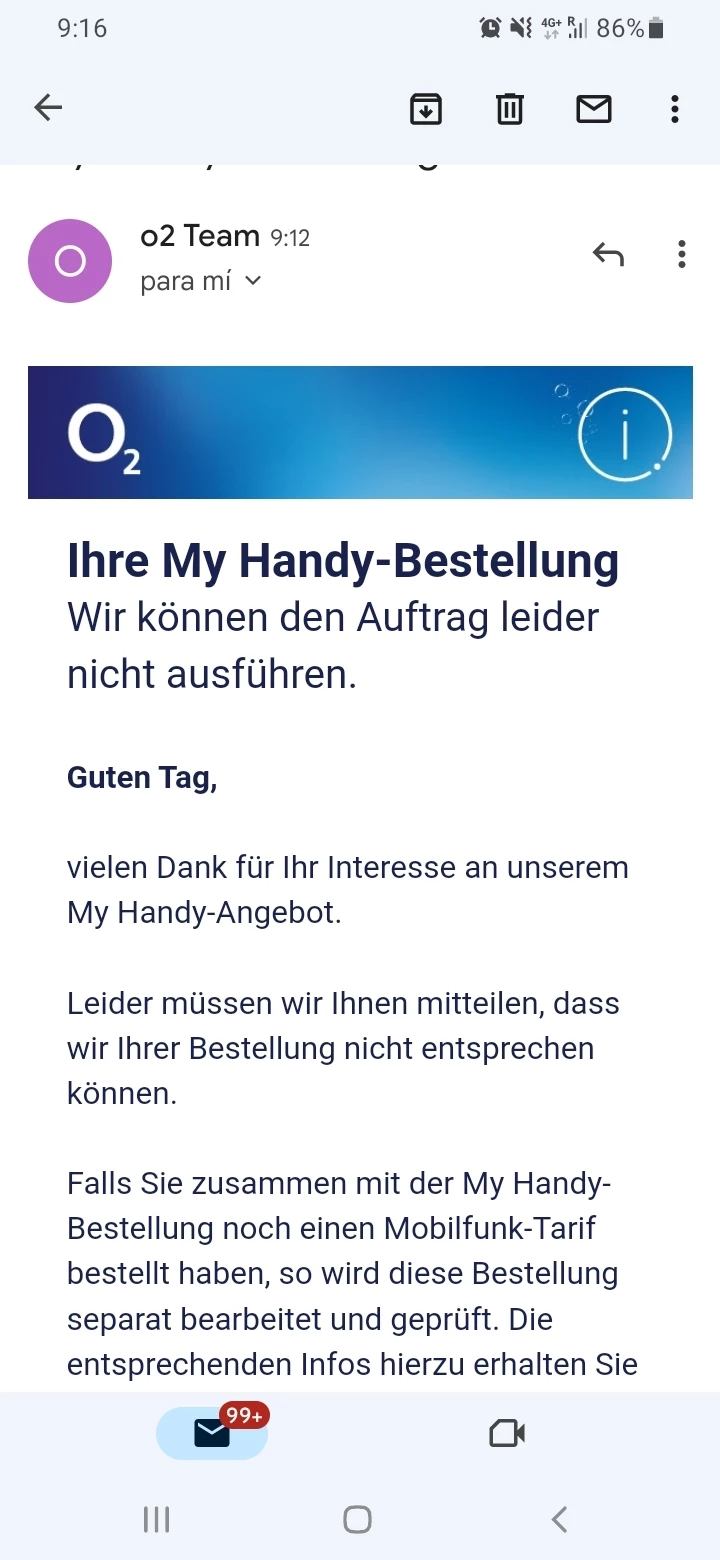Delete this email with trash icon
Viewport: 720px width, 1560px height.
click(x=510, y=108)
